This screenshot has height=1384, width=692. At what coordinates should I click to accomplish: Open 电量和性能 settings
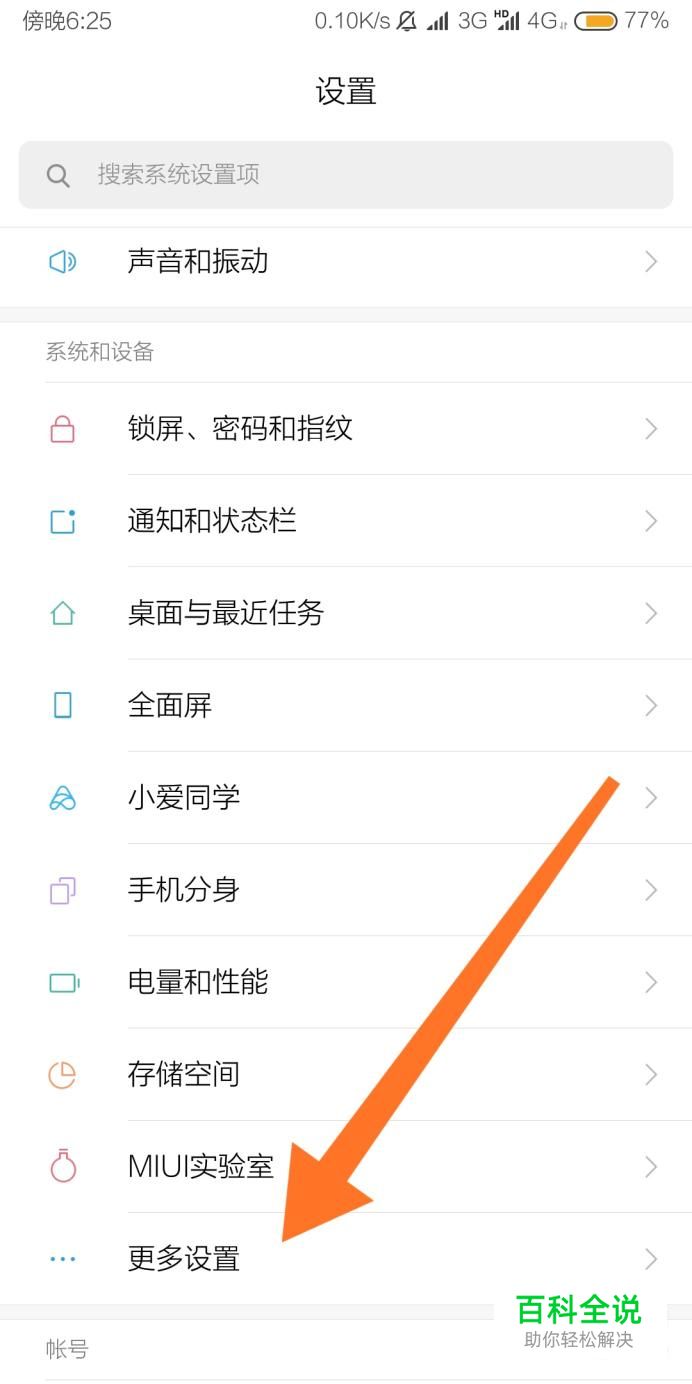tap(345, 982)
